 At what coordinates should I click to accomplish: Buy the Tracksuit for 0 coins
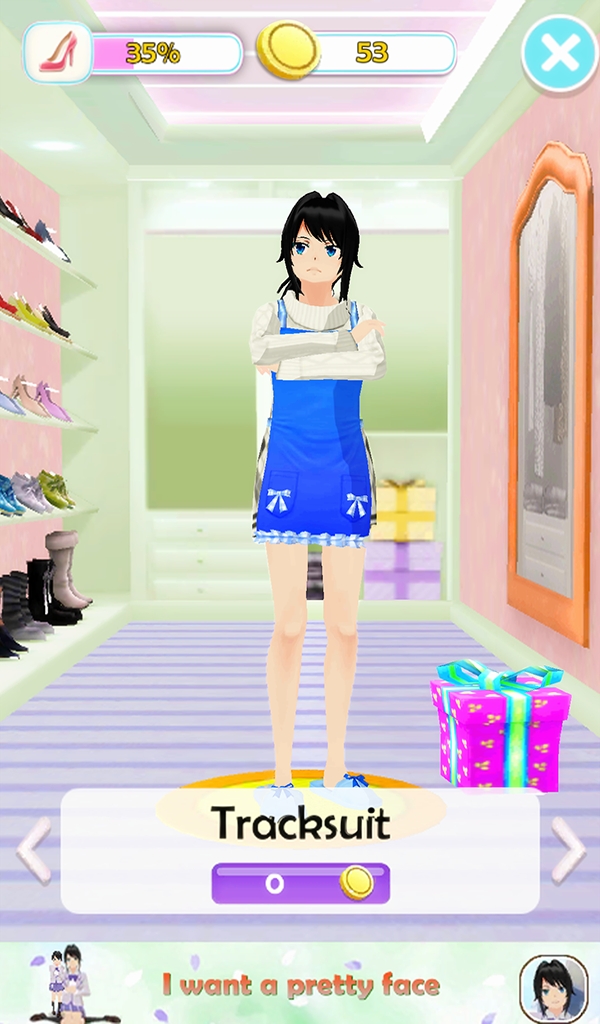click(x=300, y=883)
